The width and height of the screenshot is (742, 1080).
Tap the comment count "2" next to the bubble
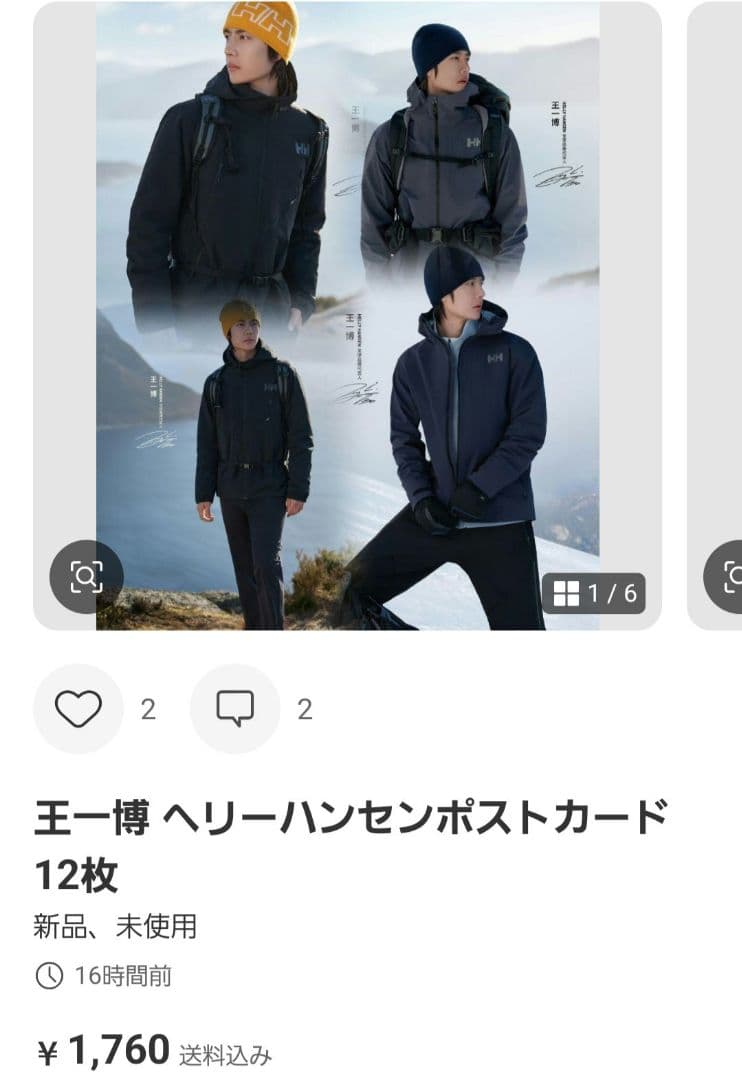coord(306,711)
